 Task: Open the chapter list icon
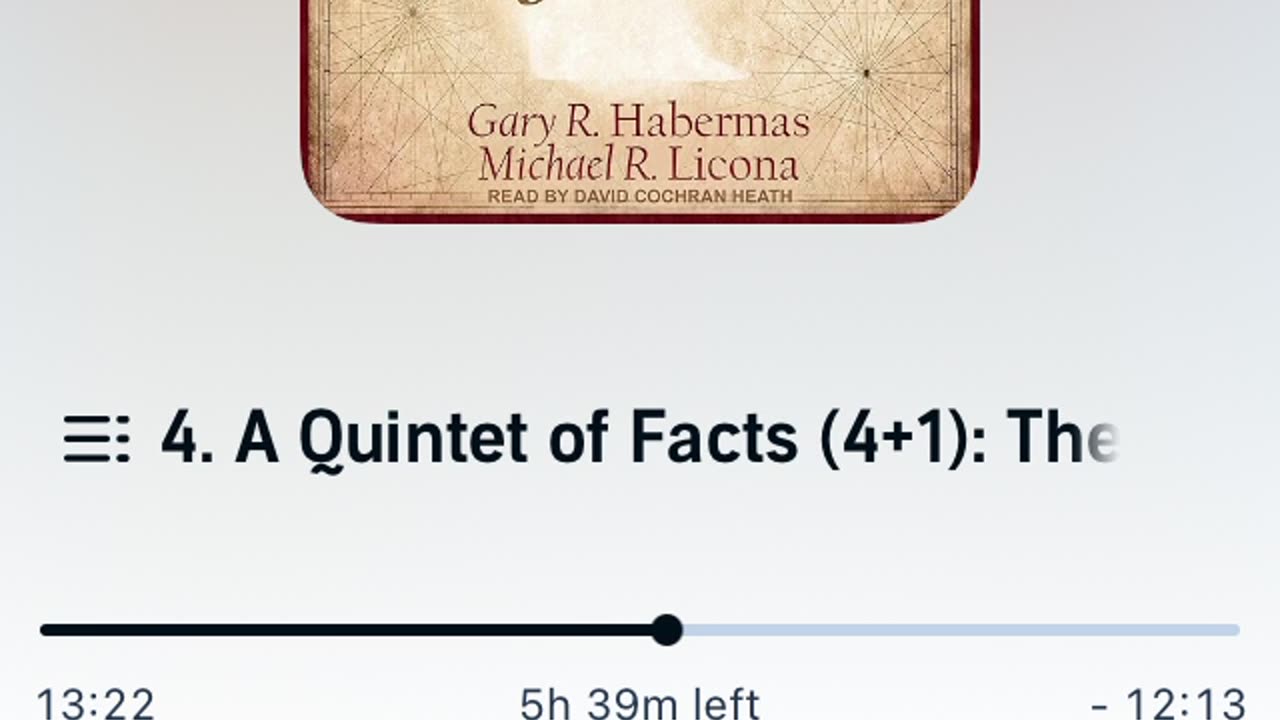pos(97,438)
